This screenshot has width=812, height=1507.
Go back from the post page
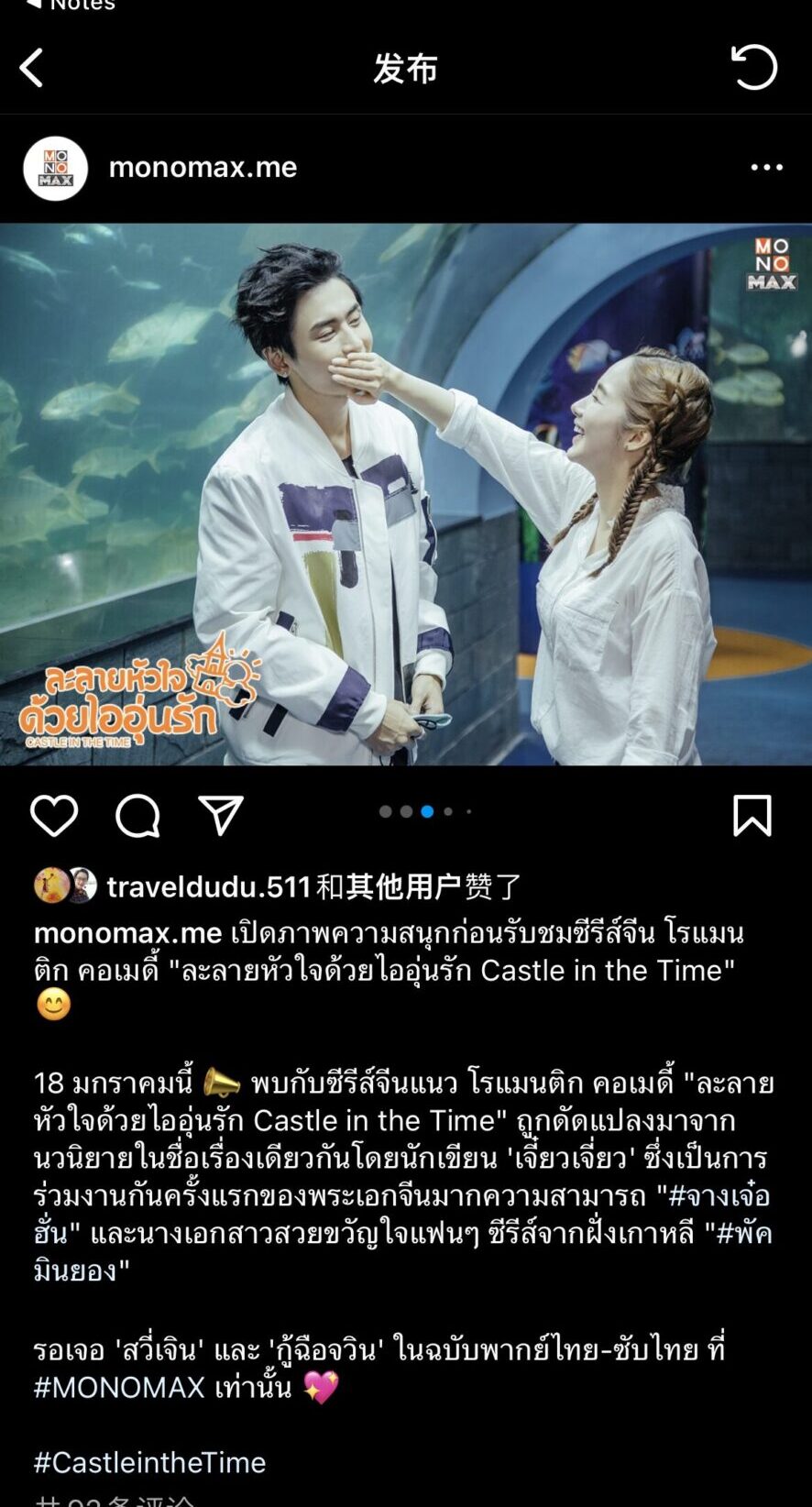click(x=31, y=68)
